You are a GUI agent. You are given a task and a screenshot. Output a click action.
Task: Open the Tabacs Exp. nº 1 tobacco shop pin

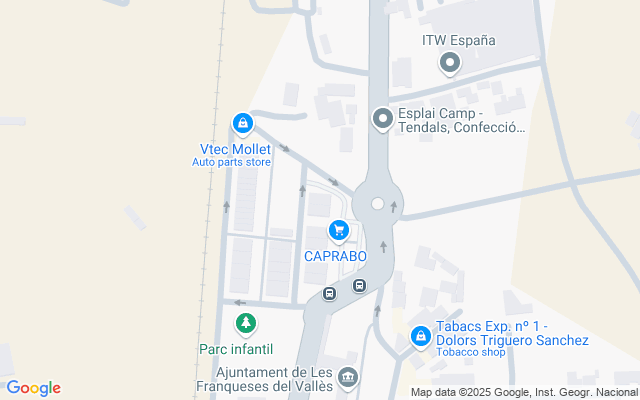pyautogui.click(x=420, y=337)
